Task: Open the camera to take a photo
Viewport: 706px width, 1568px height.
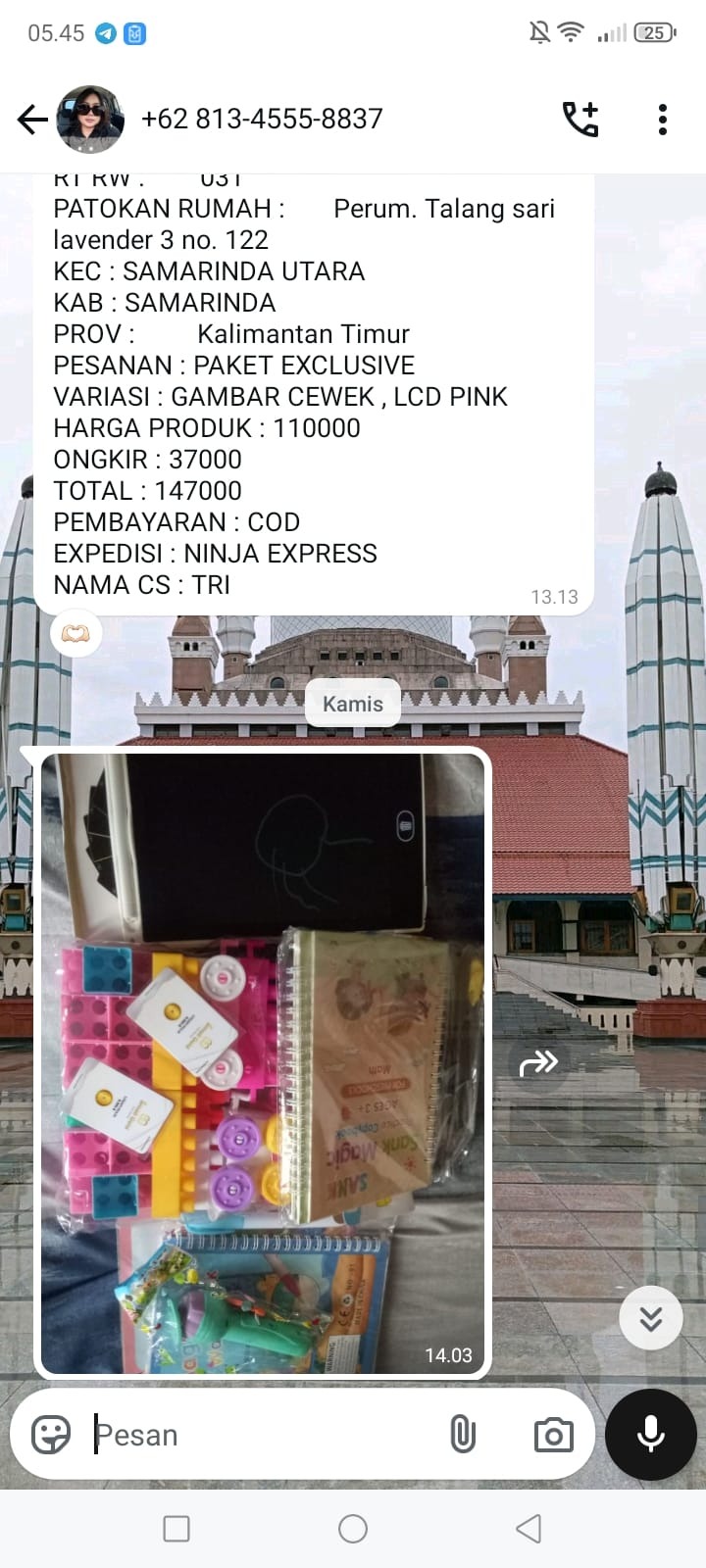Action: coord(553,1435)
